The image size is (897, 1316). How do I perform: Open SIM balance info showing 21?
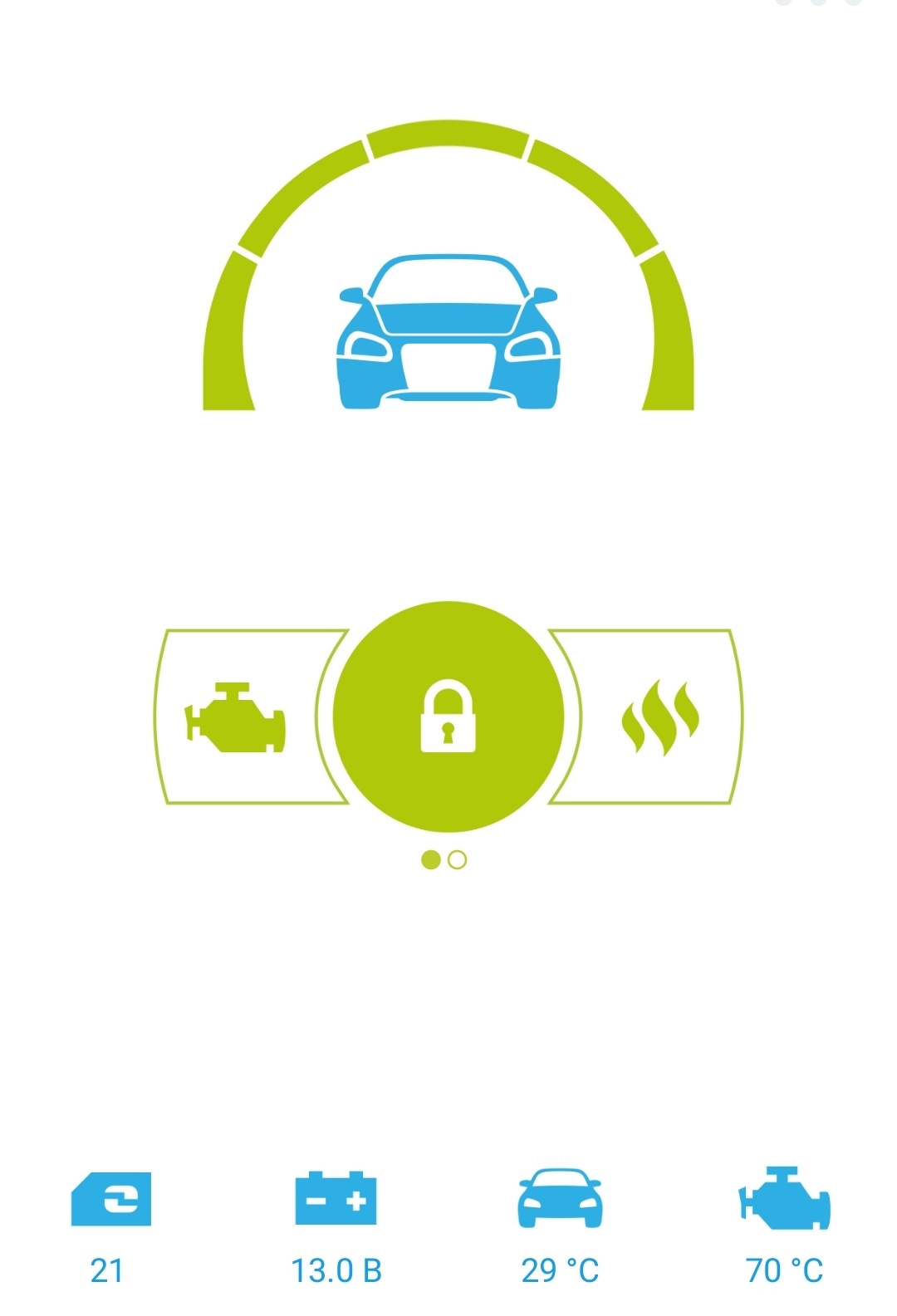(x=110, y=1225)
